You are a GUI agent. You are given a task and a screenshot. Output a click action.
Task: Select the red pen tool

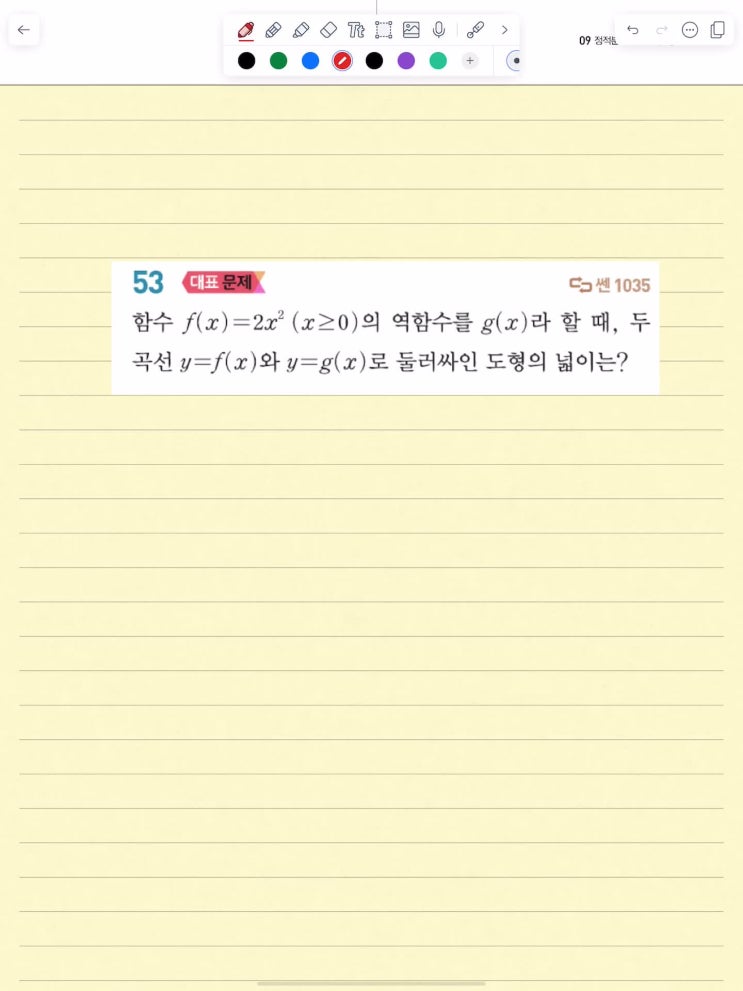point(246,30)
